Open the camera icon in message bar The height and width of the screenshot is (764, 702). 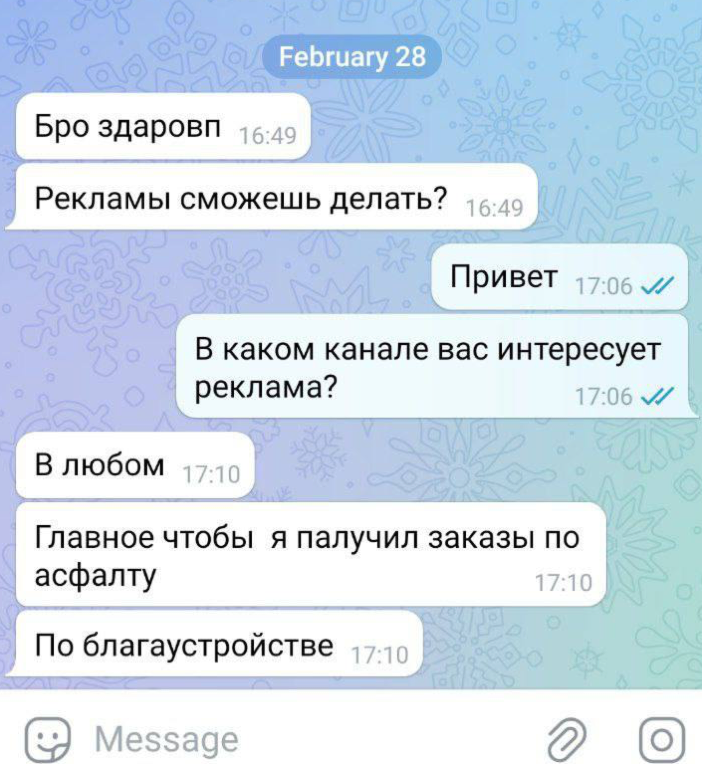[x=660, y=740]
